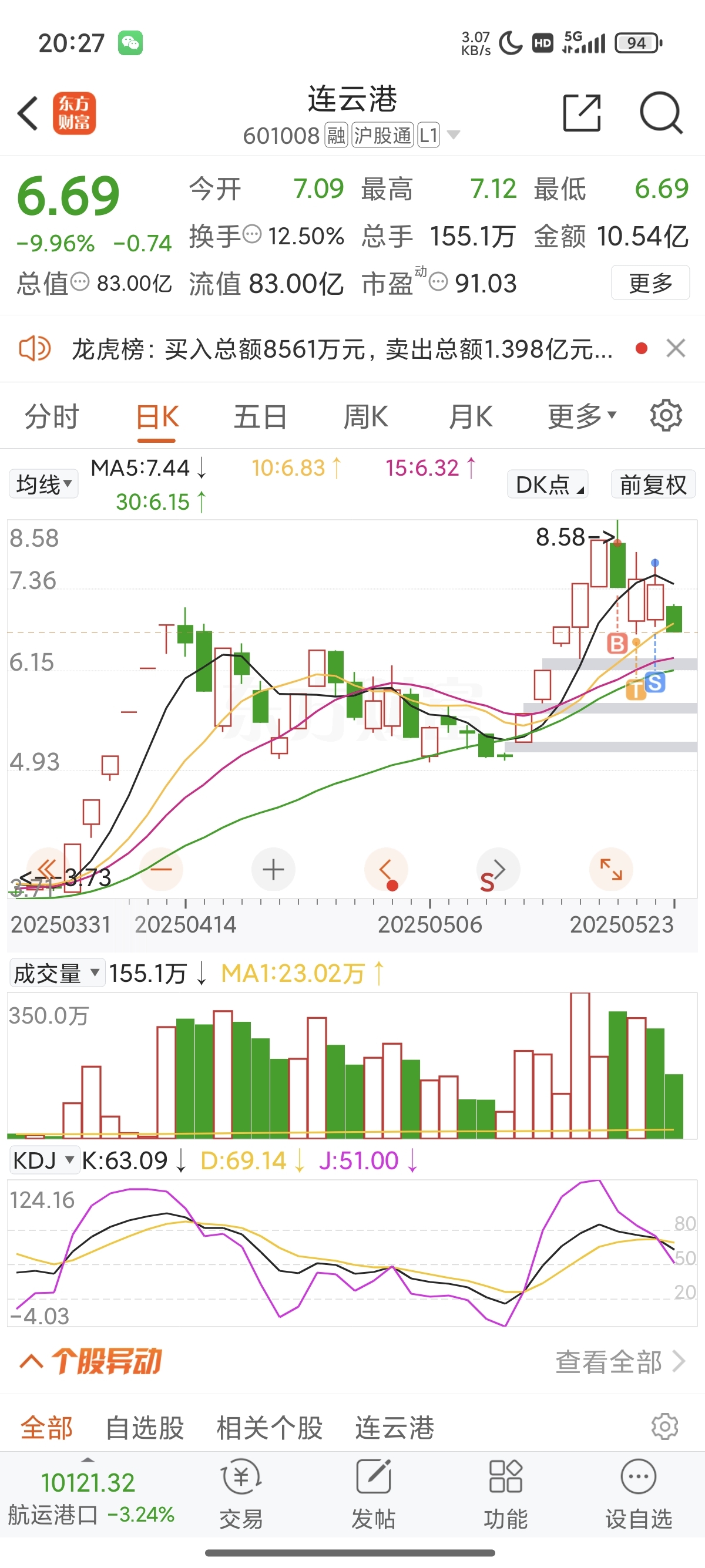Open chart settings gear icon
Screen dimensions: 705x1568
666,416
